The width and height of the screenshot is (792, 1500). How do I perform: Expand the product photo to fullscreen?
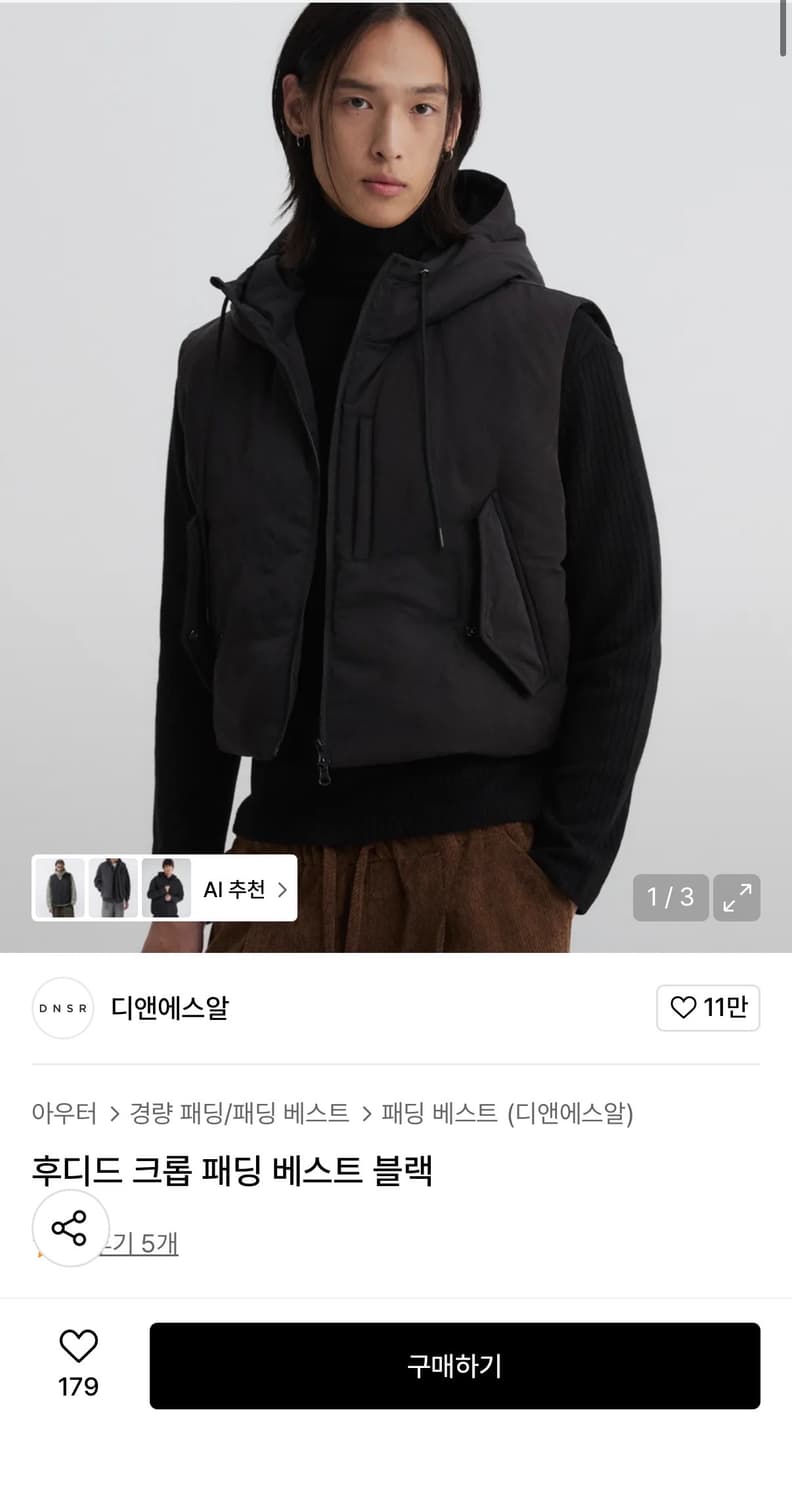click(x=737, y=898)
